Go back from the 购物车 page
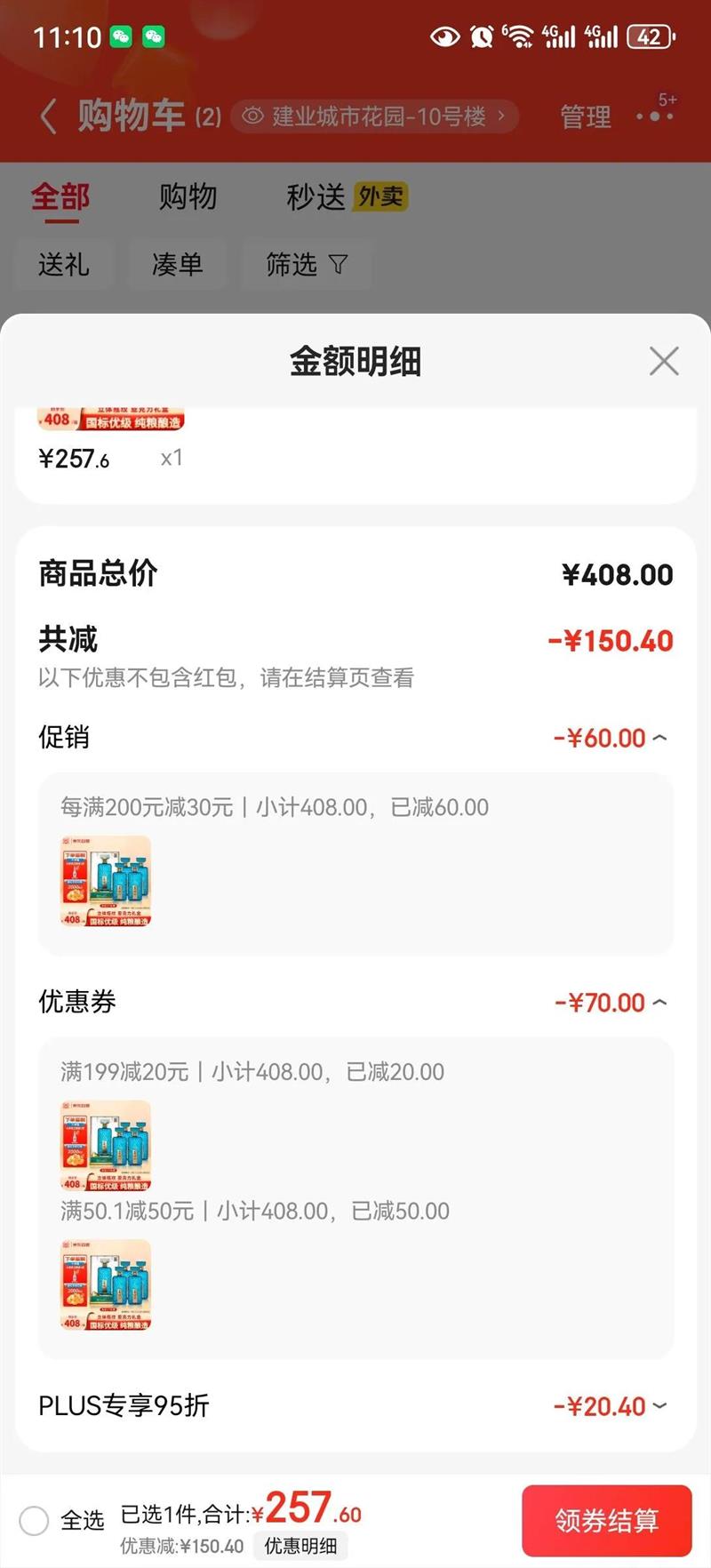Screen dimensions: 711x1568 (49, 116)
